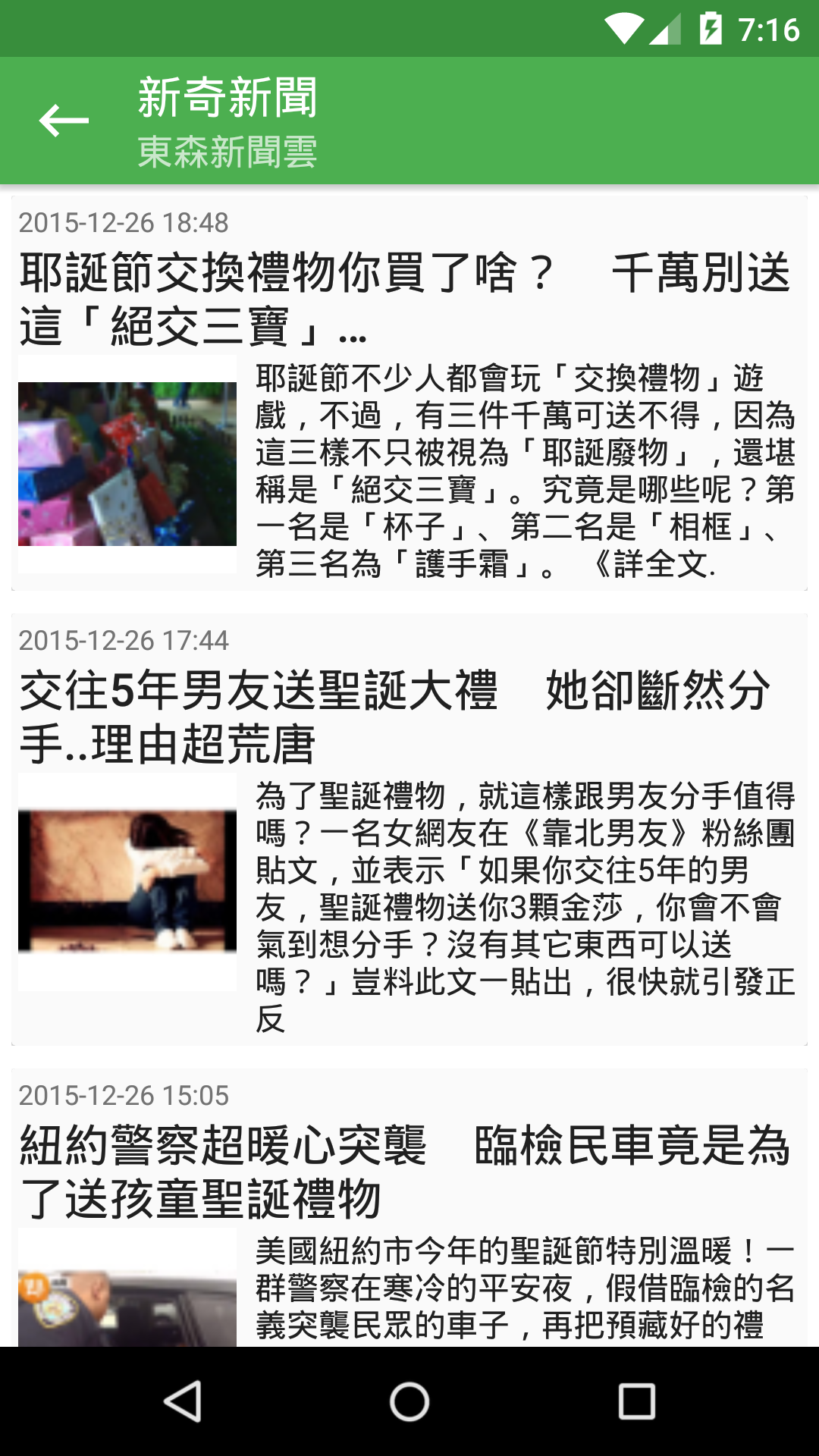Tap the back arrow in the app bar
819x1456 pixels.
[64, 121]
